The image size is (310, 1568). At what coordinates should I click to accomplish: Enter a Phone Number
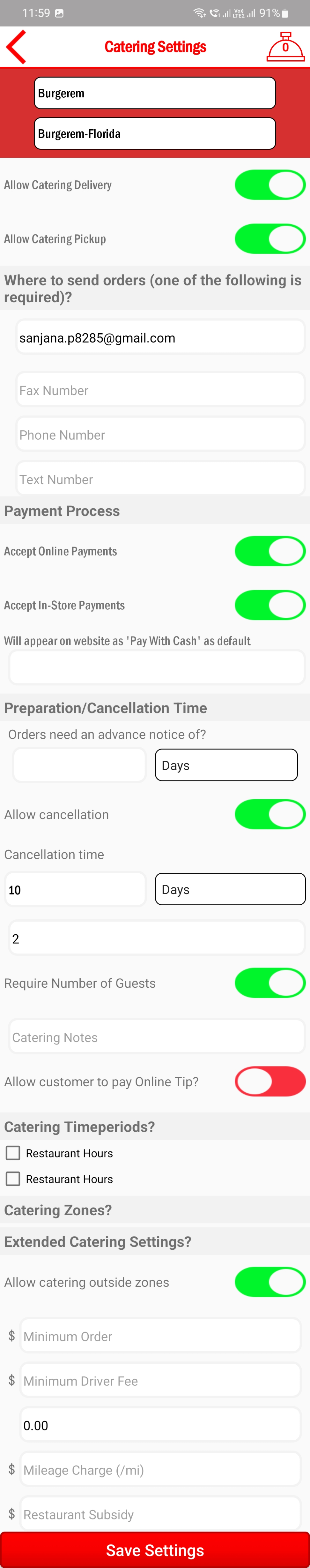(160, 434)
